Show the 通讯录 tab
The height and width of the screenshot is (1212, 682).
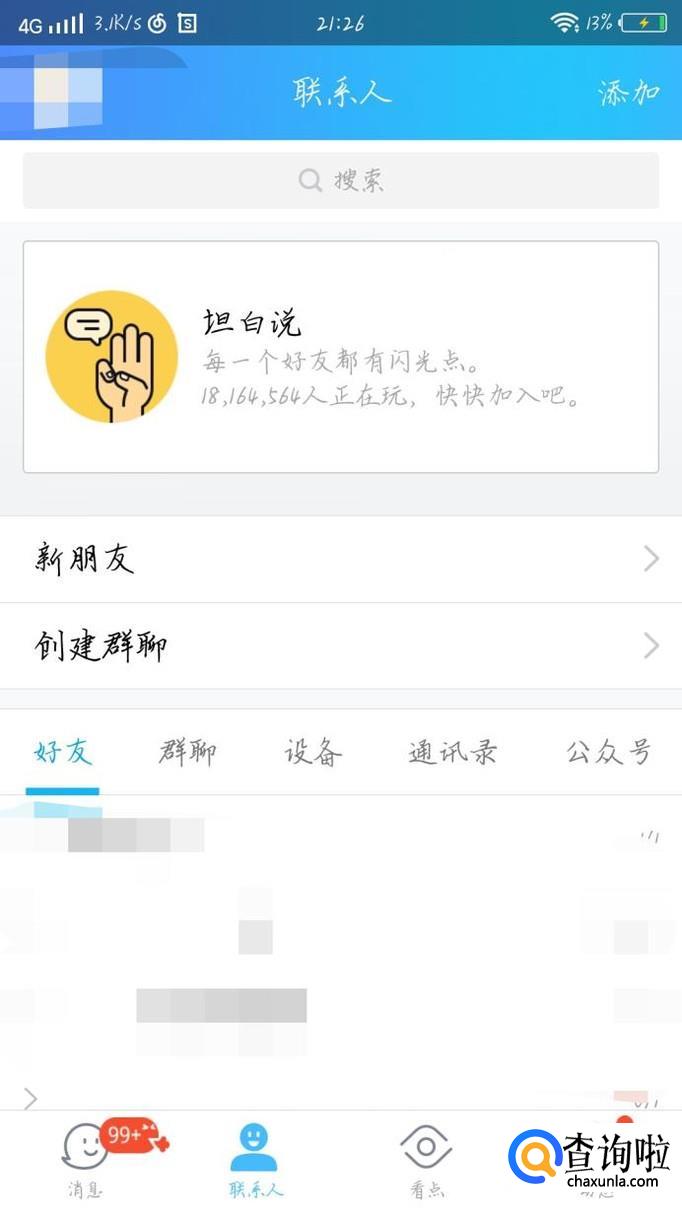453,752
